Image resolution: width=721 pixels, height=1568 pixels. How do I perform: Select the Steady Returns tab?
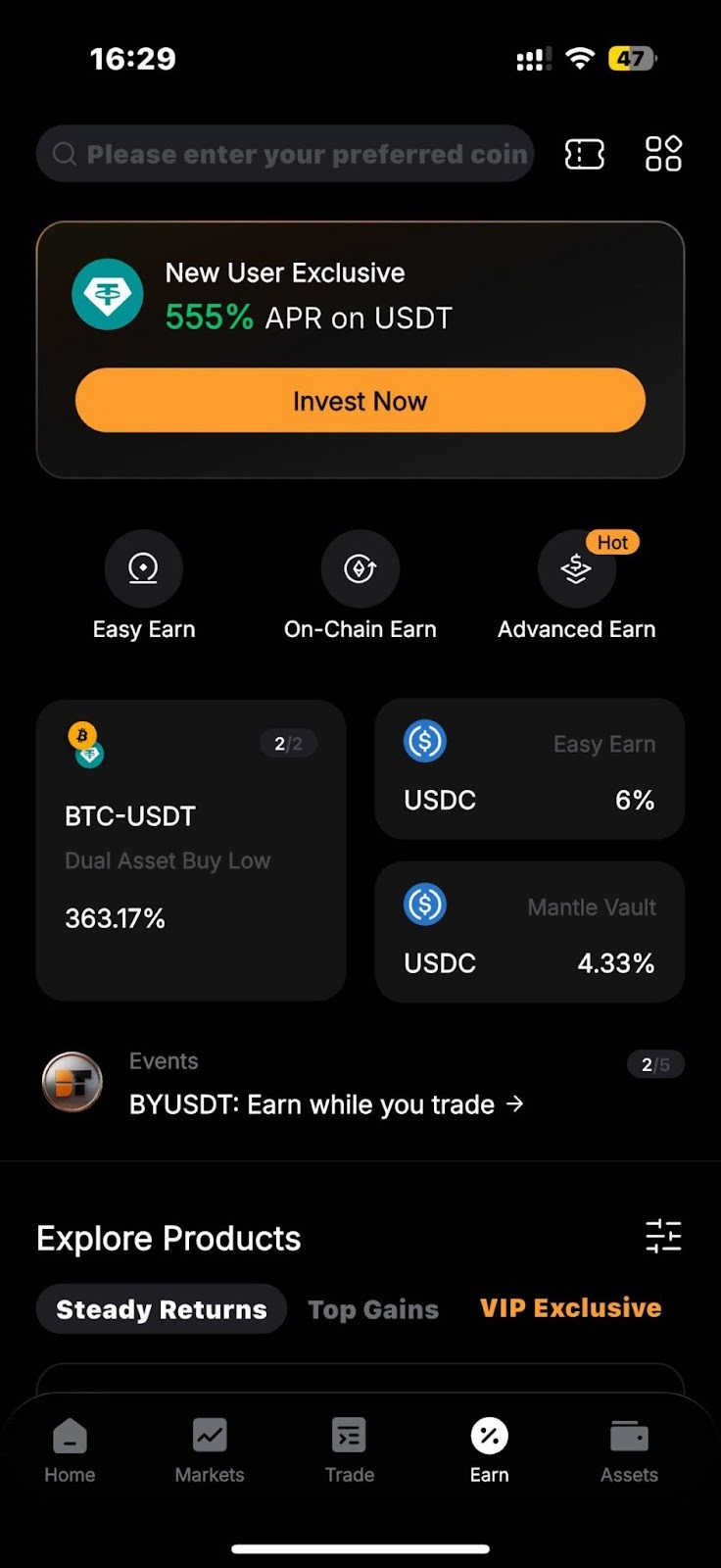coord(162,1309)
